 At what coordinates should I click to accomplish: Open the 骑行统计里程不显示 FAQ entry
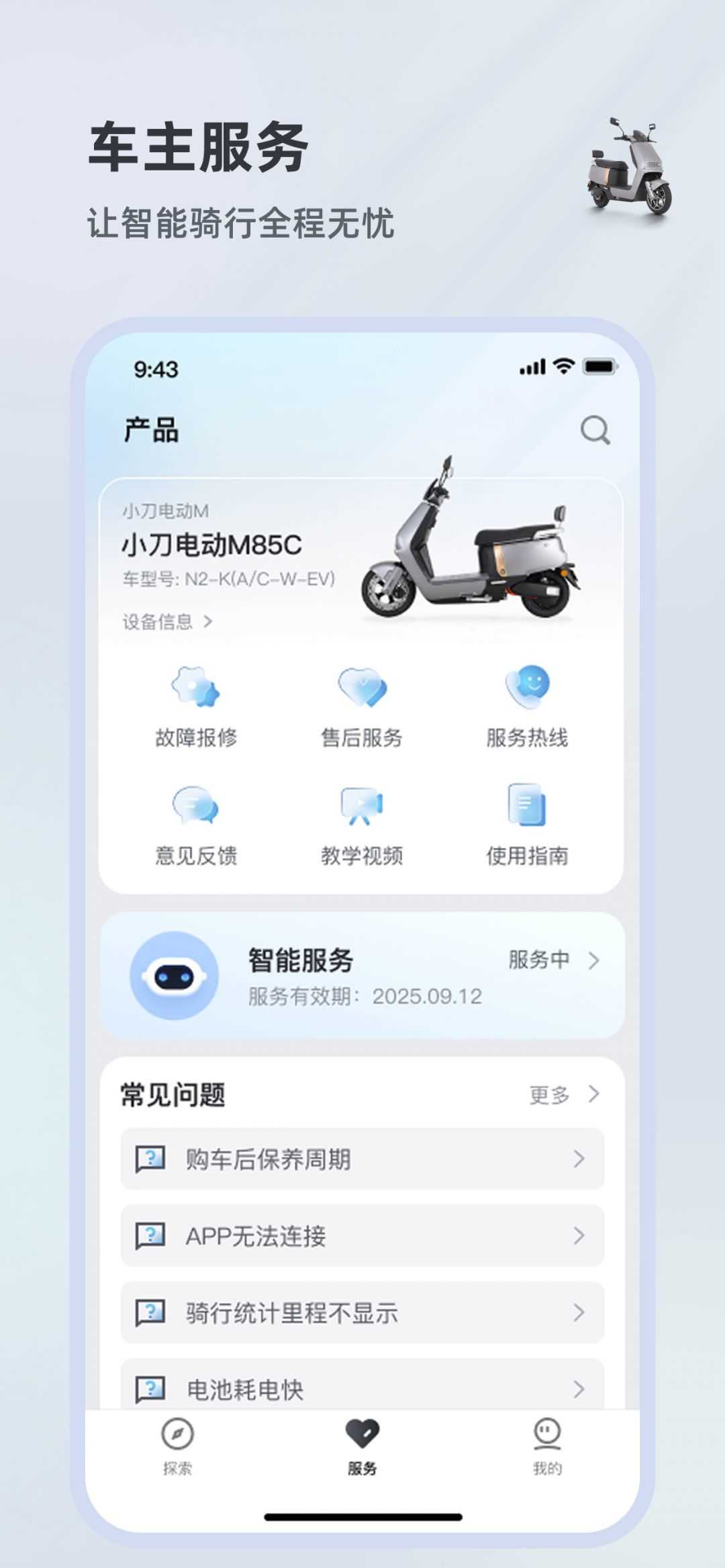tap(362, 1313)
